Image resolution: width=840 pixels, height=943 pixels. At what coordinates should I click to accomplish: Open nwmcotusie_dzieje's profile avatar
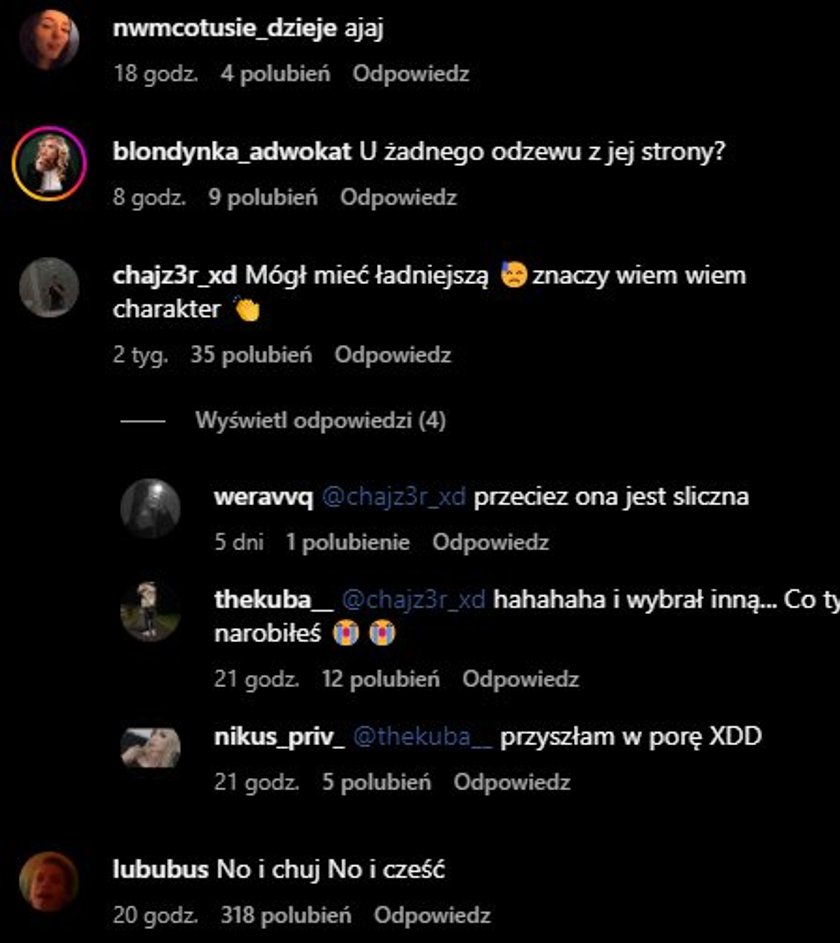pyautogui.click(x=49, y=39)
